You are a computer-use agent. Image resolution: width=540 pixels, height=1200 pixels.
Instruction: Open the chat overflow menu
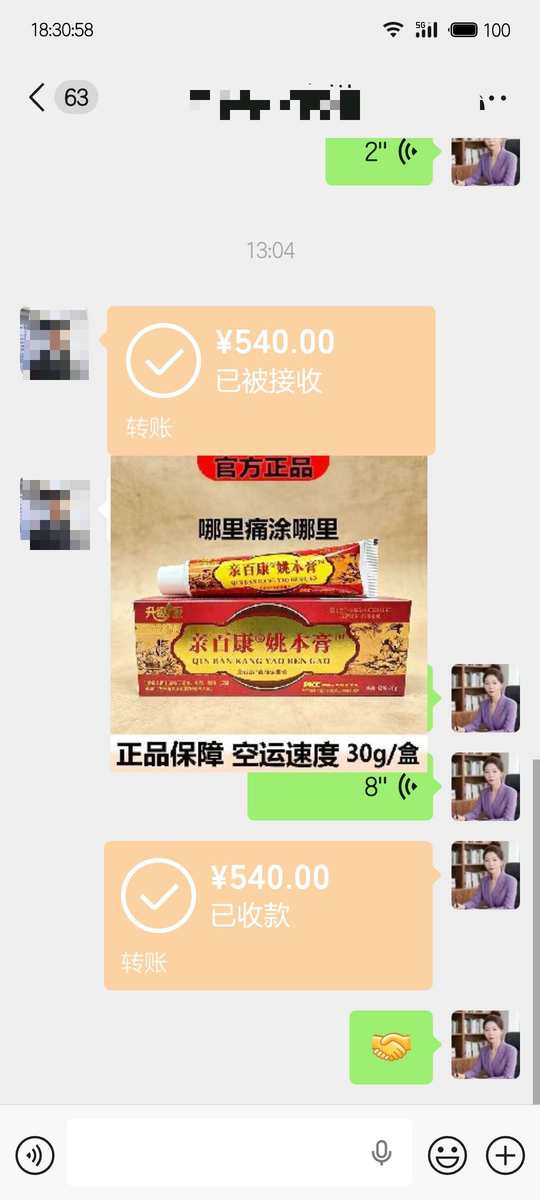494,99
